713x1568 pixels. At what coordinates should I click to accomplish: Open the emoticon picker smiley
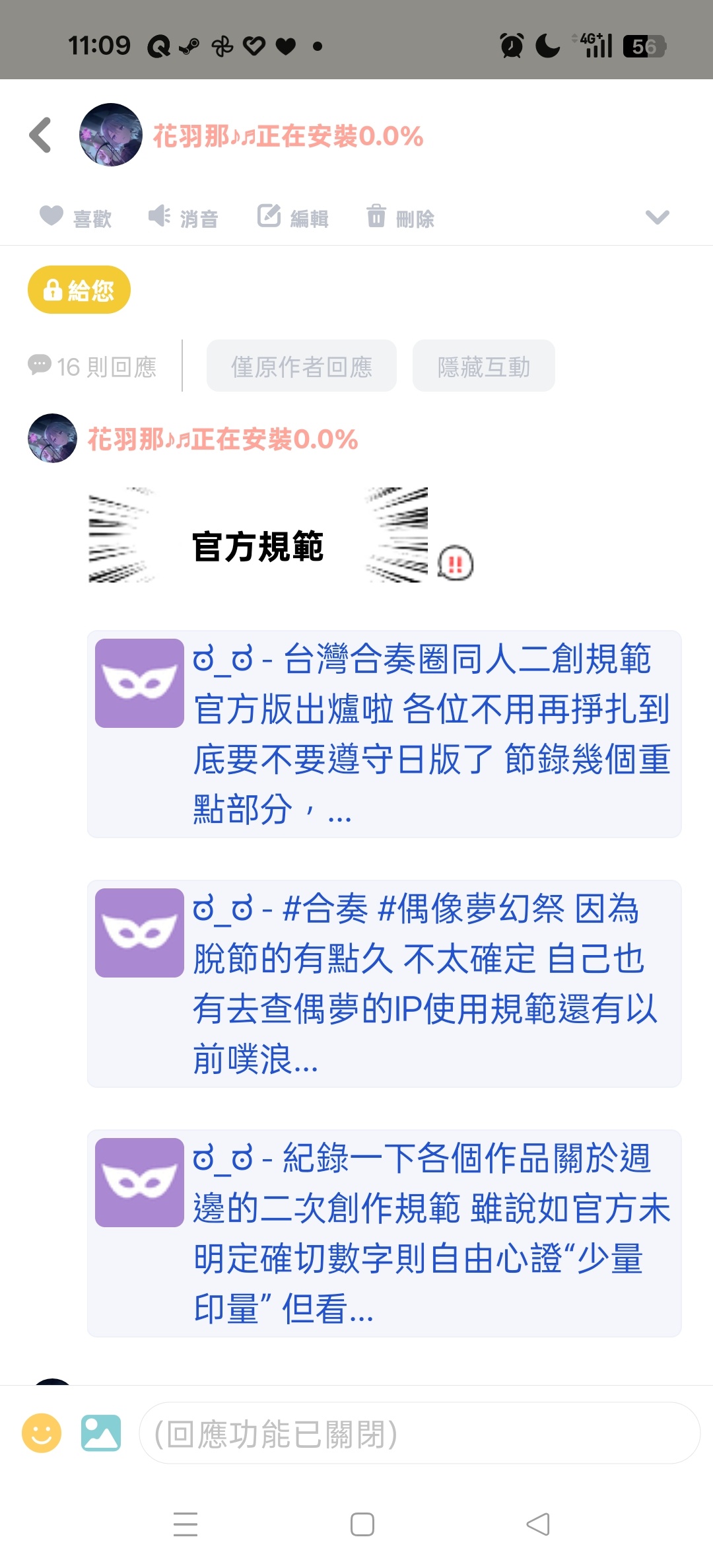pyautogui.click(x=42, y=1433)
